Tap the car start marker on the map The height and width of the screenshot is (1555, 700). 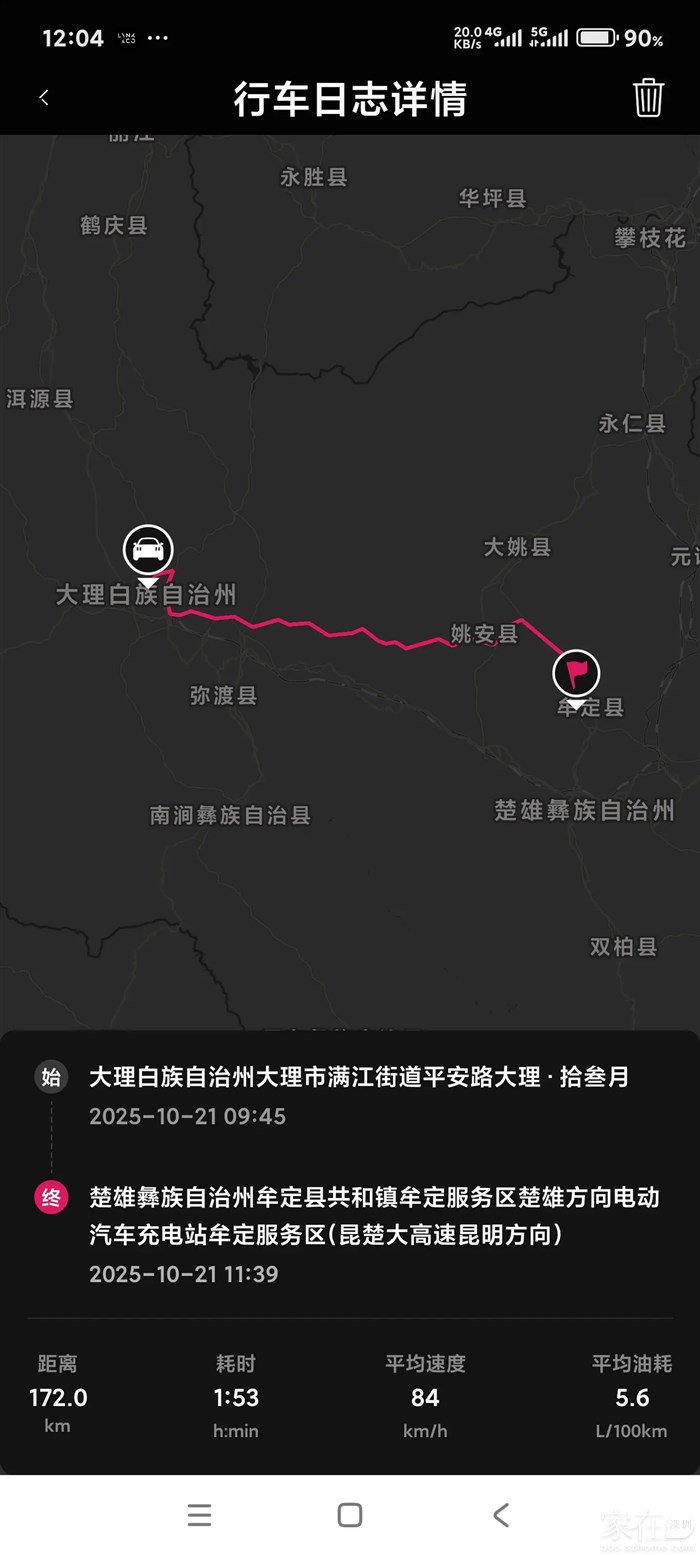[x=148, y=549]
